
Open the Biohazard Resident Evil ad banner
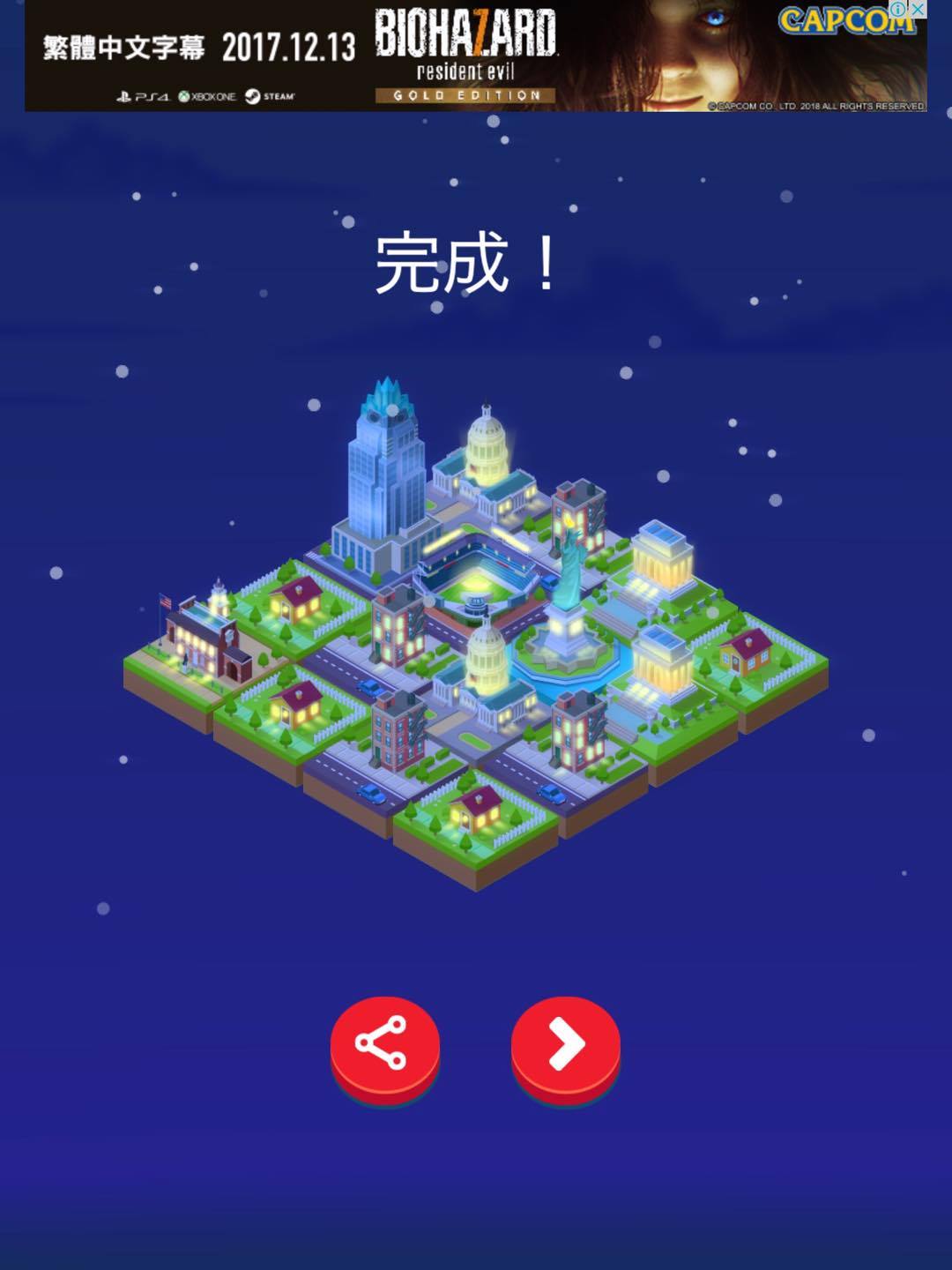[x=465, y=56]
